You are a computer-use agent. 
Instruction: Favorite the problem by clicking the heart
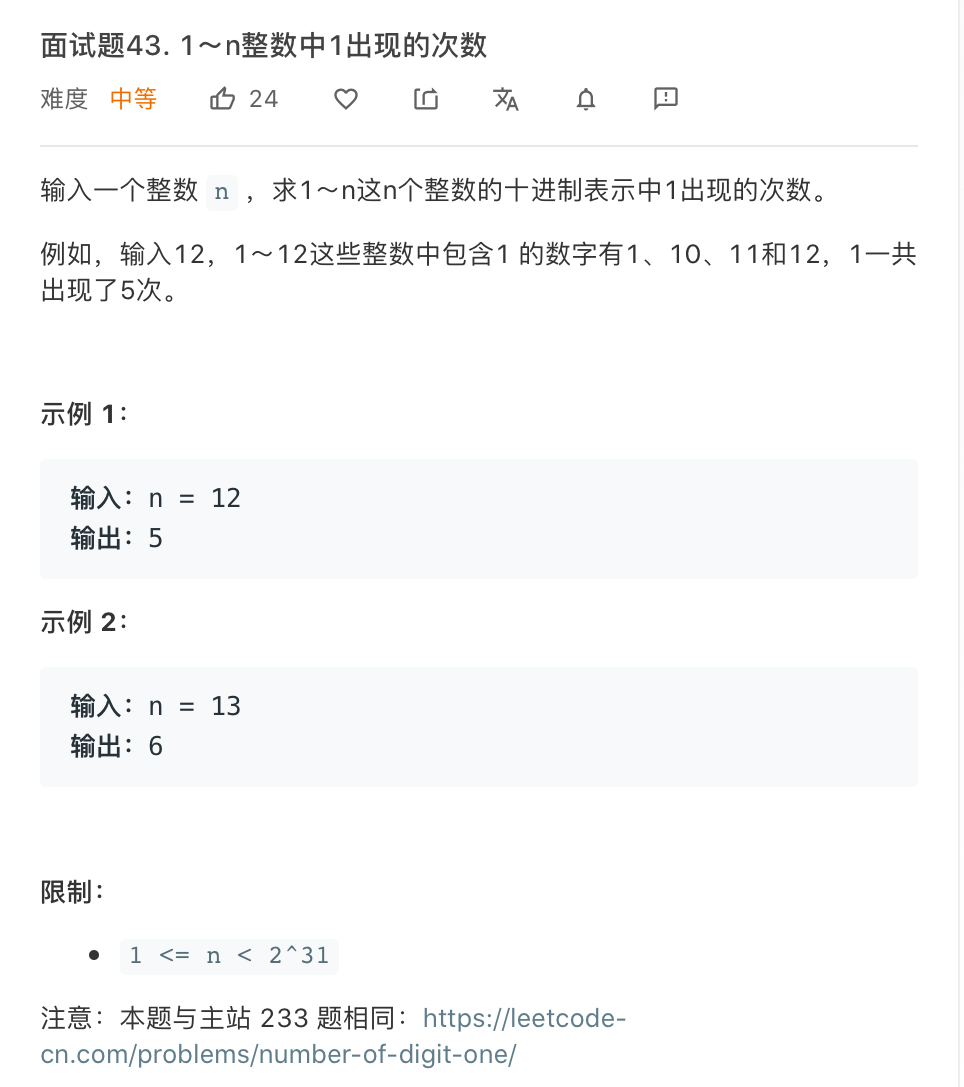[345, 98]
